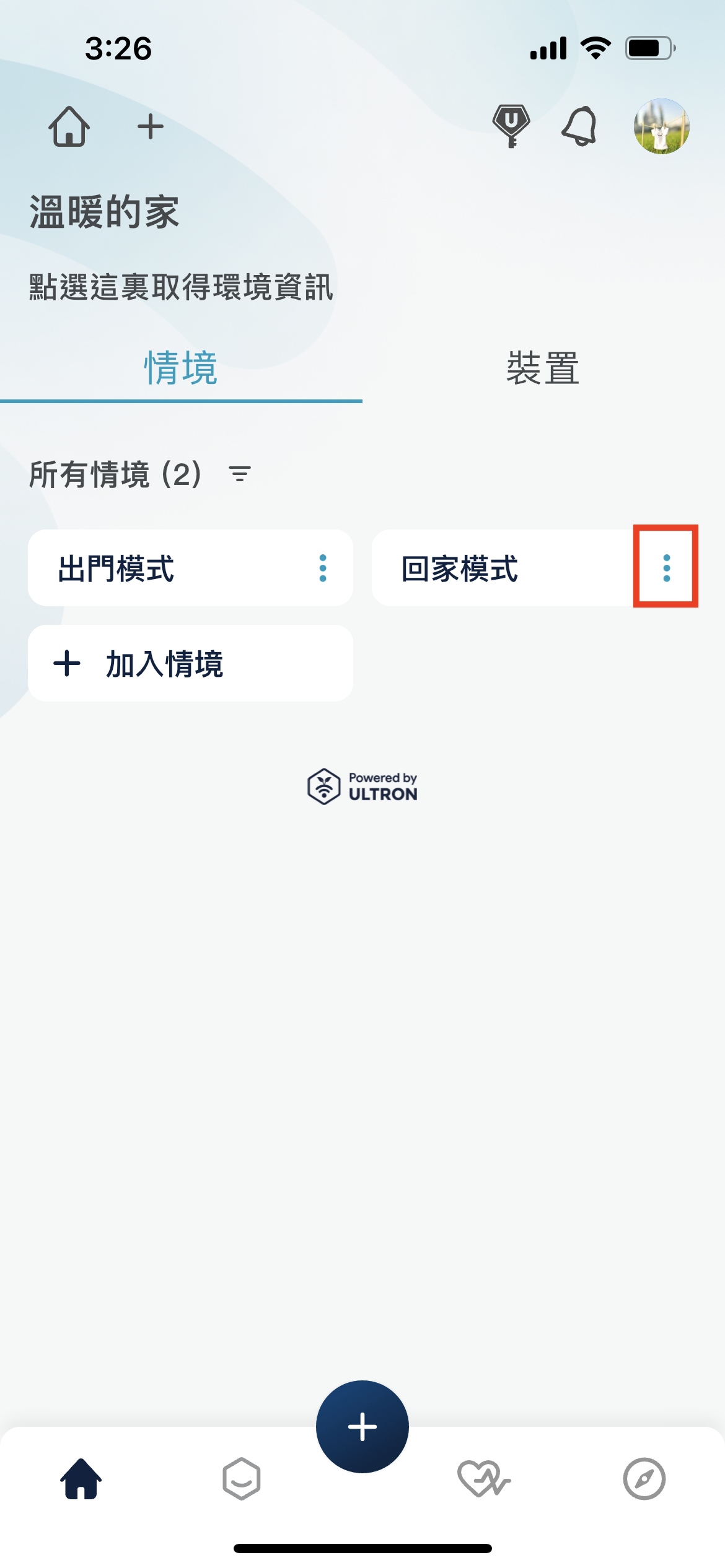
Task: Go to the home tab in bottom bar
Action: pos(81,1479)
